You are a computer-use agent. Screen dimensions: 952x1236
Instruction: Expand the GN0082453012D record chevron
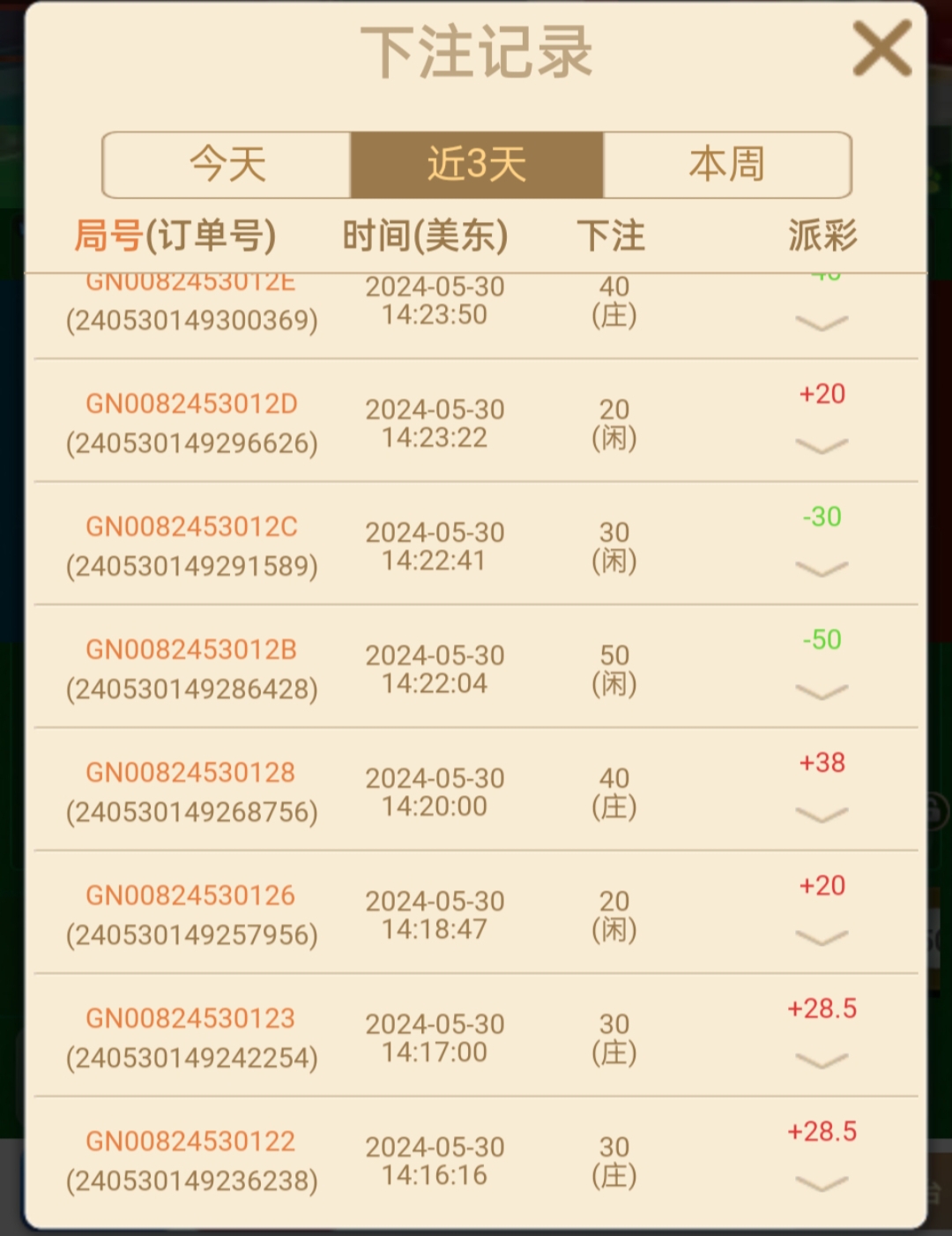(x=822, y=446)
